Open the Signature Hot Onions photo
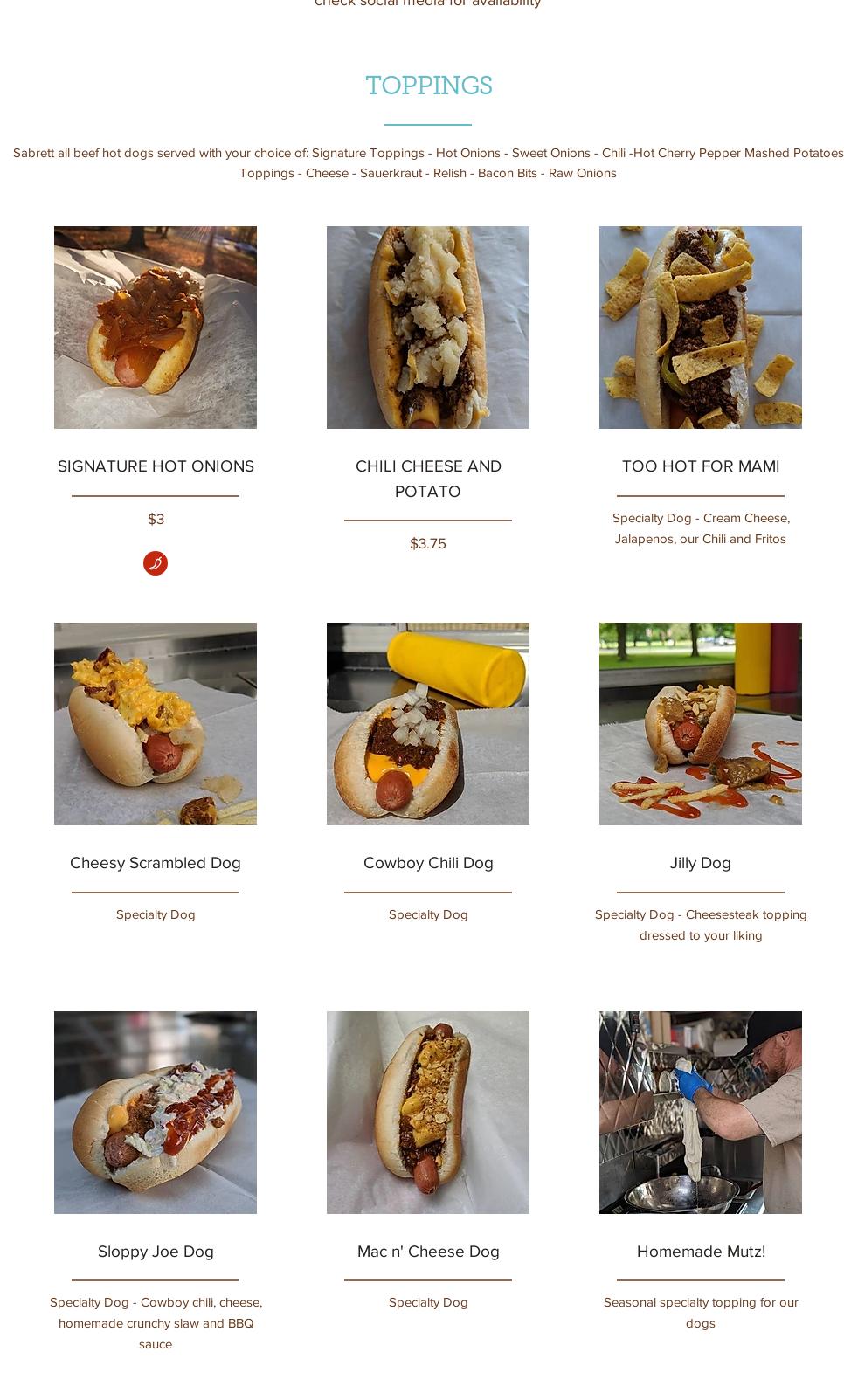The image size is (844, 1400). tap(156, 328)
